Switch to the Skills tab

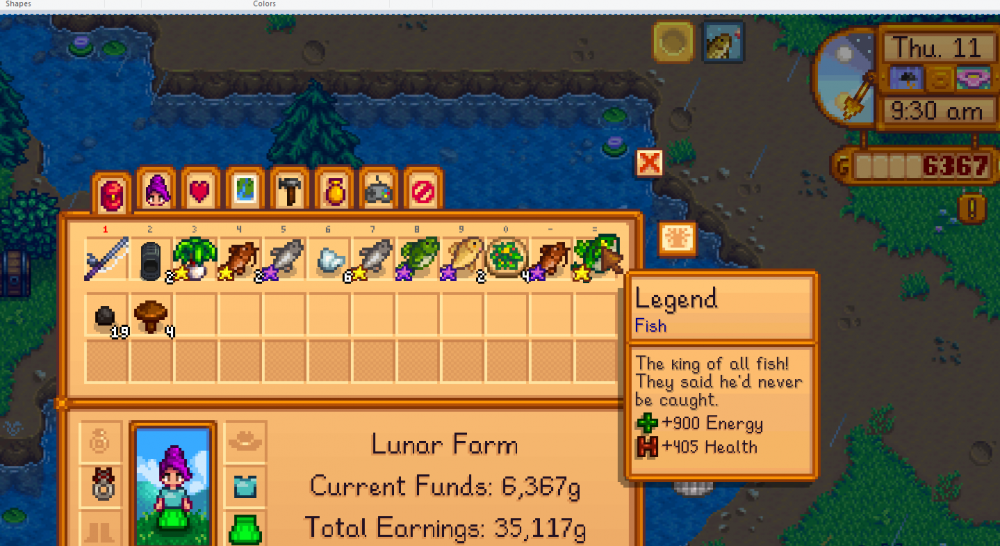[x=157, y=192]
